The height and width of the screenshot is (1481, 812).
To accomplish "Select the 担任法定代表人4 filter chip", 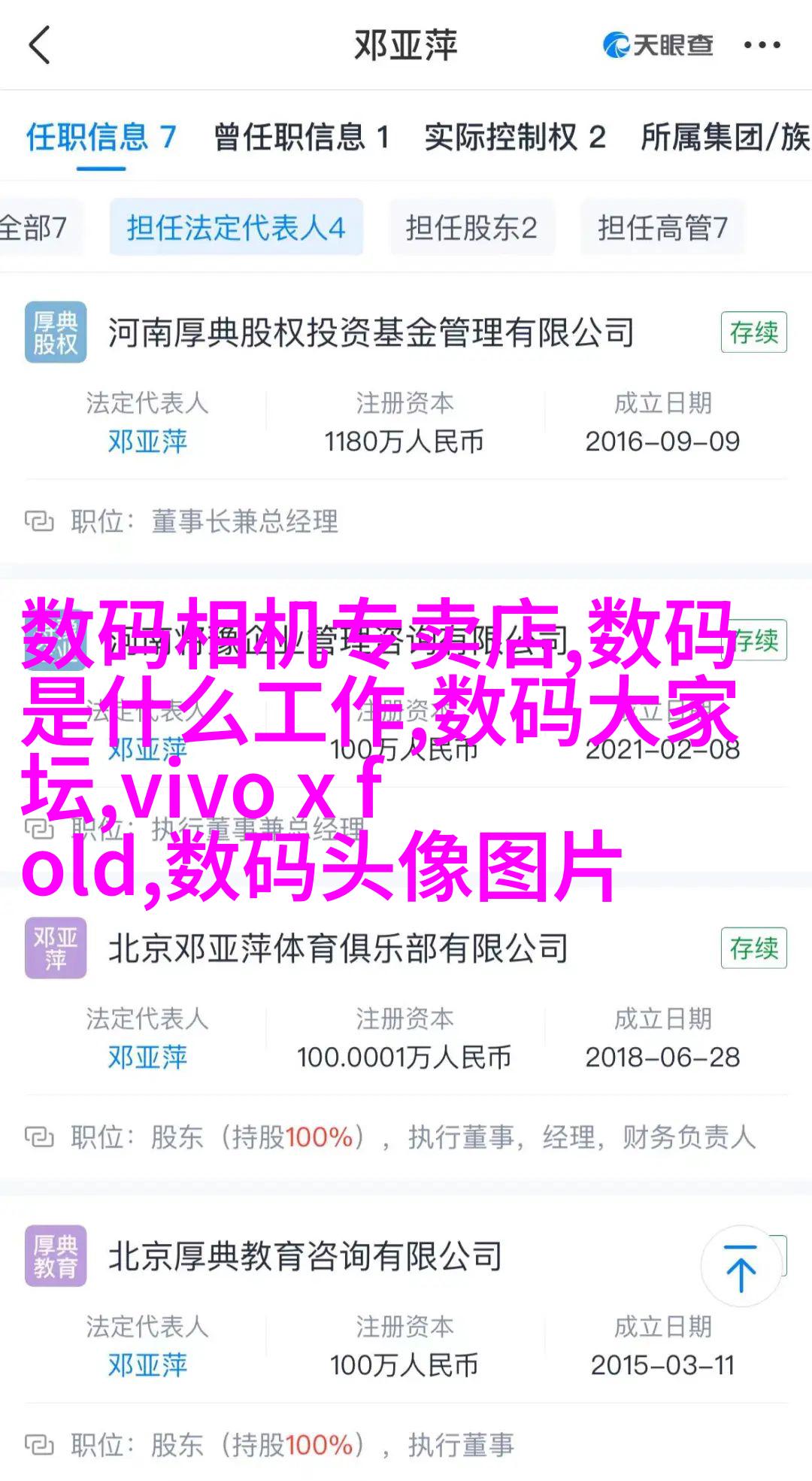I will (236, 228).
